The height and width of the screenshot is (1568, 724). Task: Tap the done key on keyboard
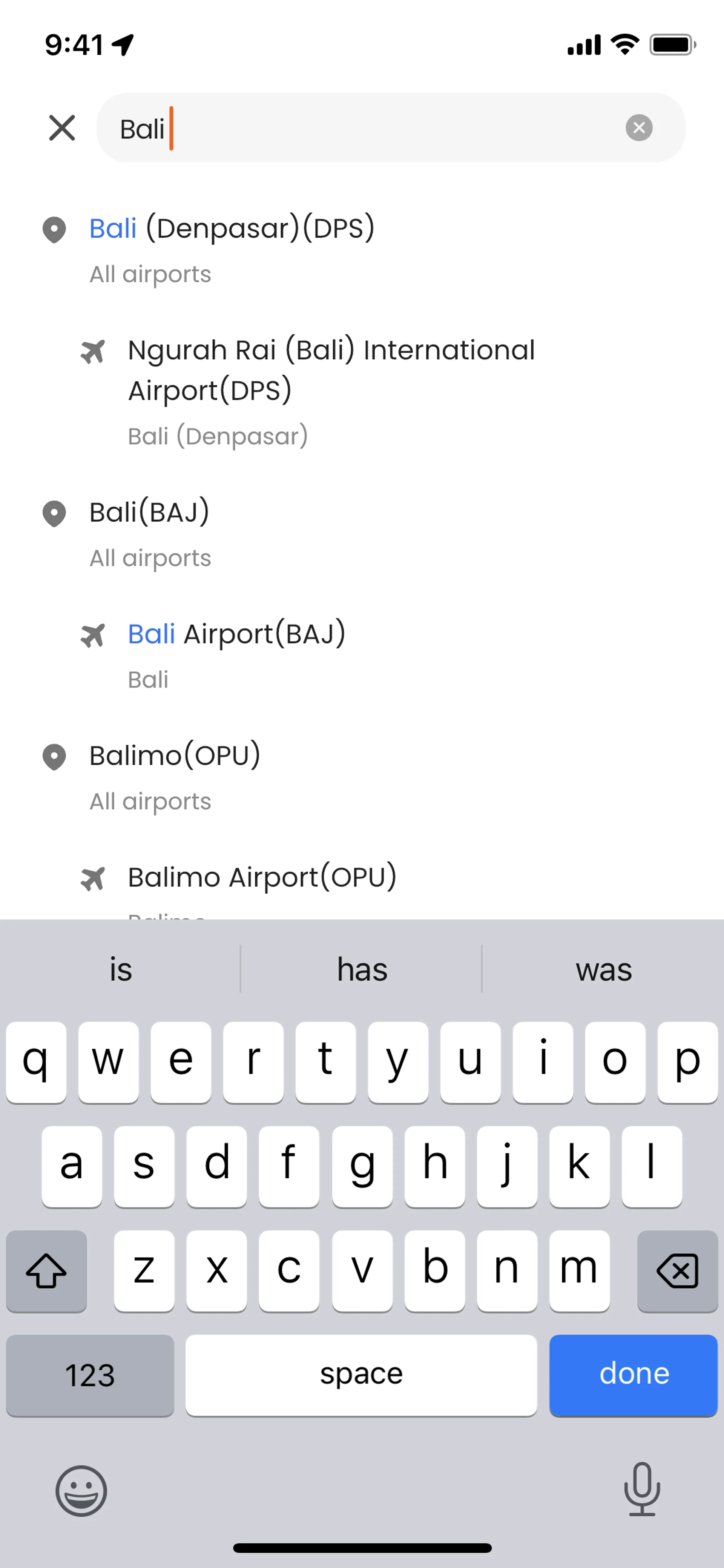pyautogui.click(x=633, y=1375)
